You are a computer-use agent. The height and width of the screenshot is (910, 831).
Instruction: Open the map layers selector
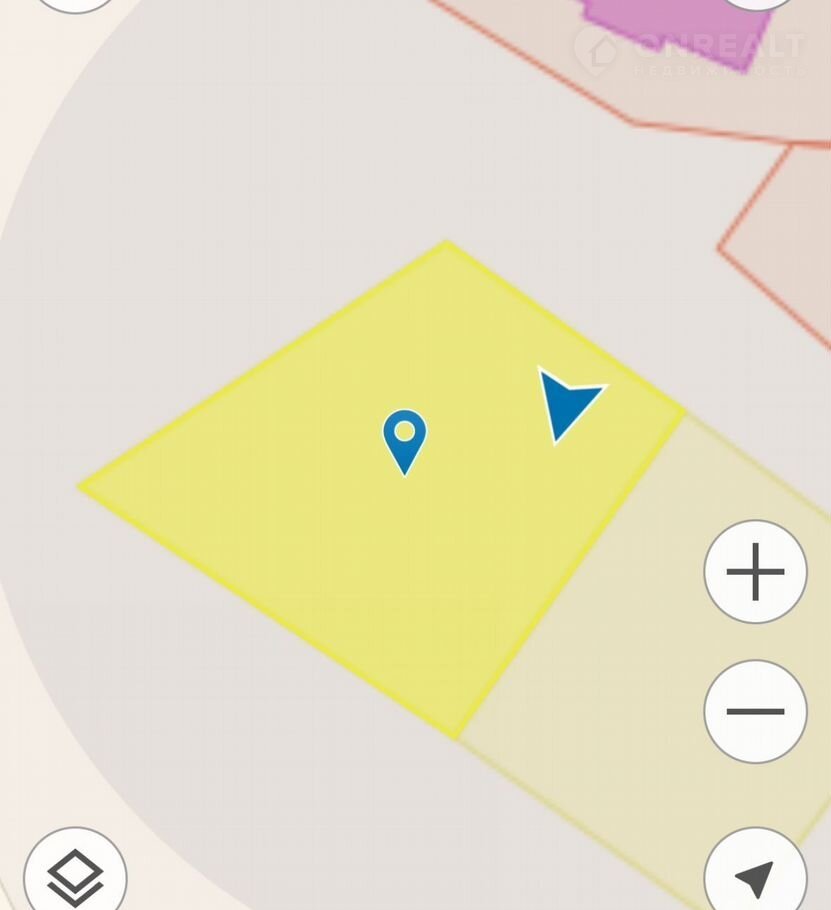[75, 876]
